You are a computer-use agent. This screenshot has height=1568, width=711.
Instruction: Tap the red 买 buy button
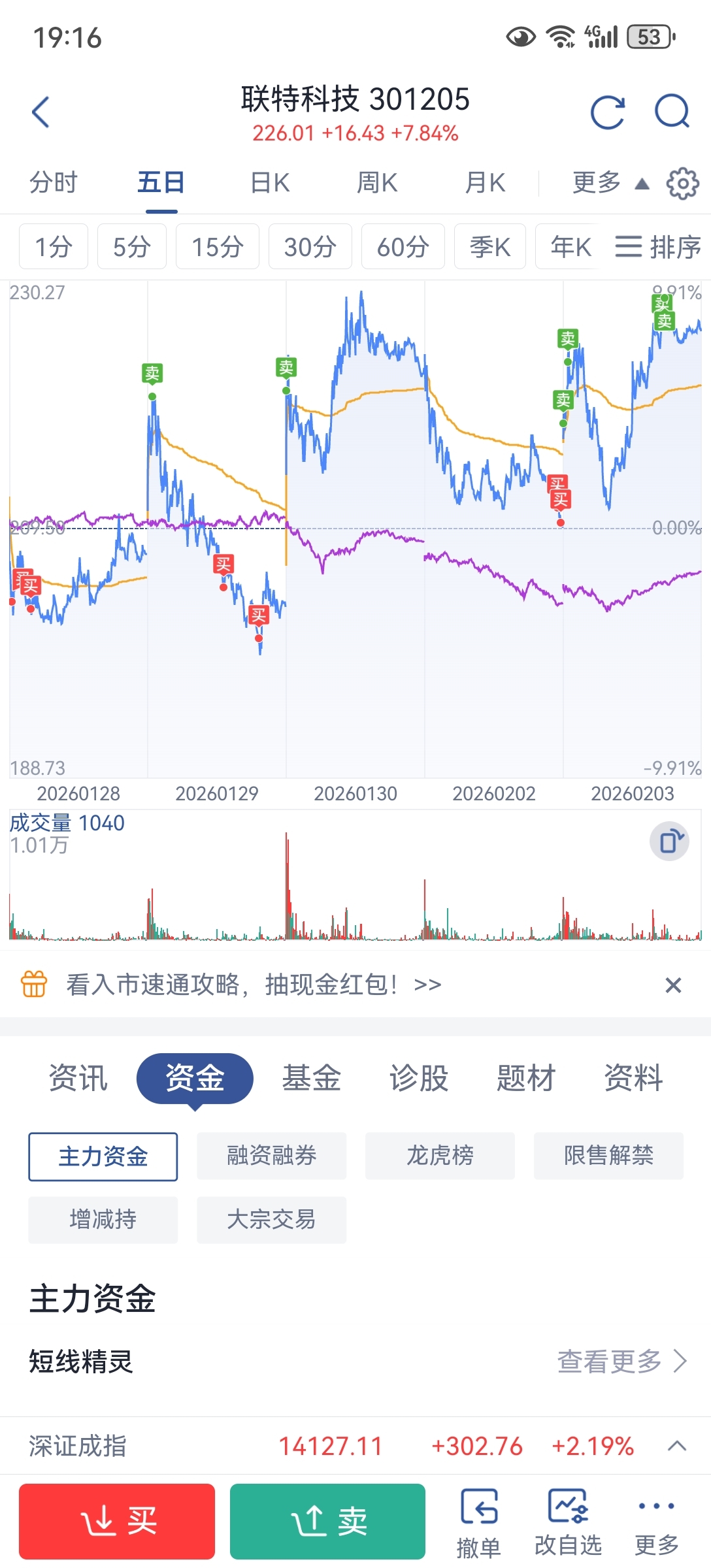(117, 1521)
